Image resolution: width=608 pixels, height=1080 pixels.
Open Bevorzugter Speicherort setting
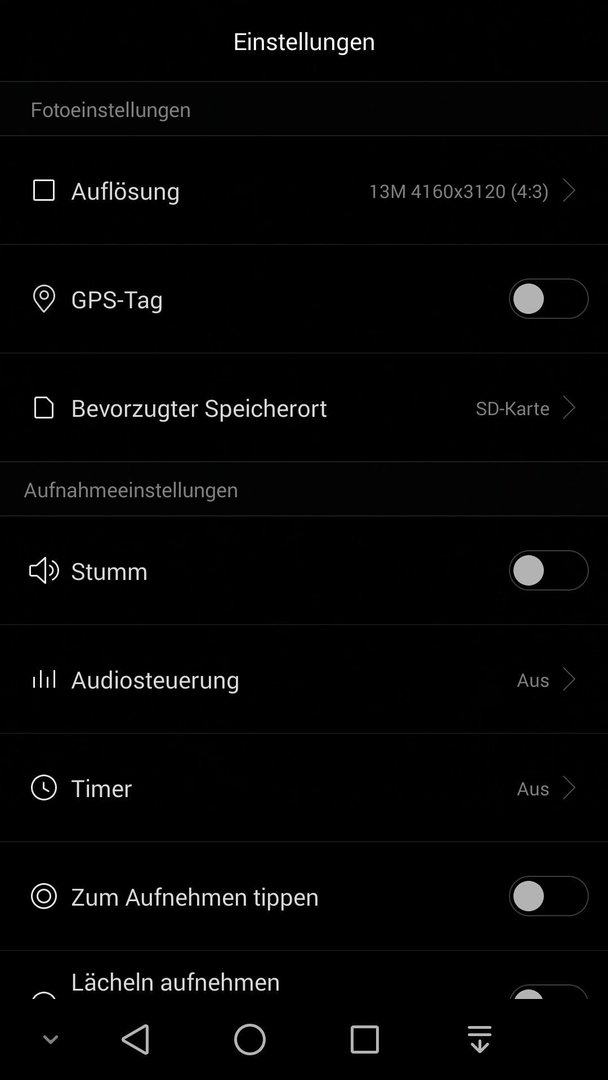pyautogui.click(x=304, y=408)
